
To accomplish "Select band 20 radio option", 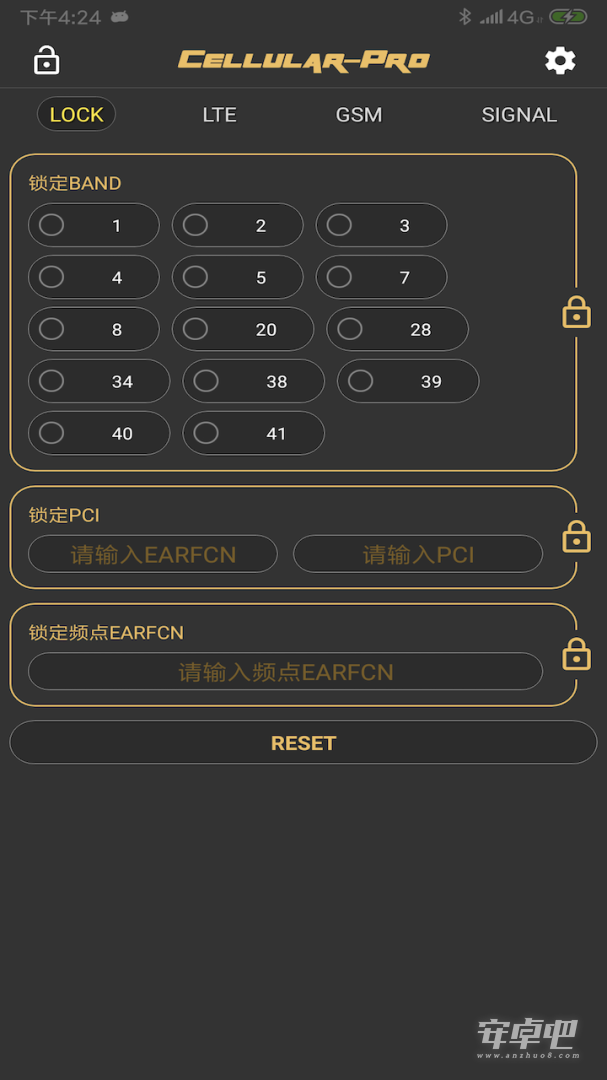I will click(x=243, y=329).
